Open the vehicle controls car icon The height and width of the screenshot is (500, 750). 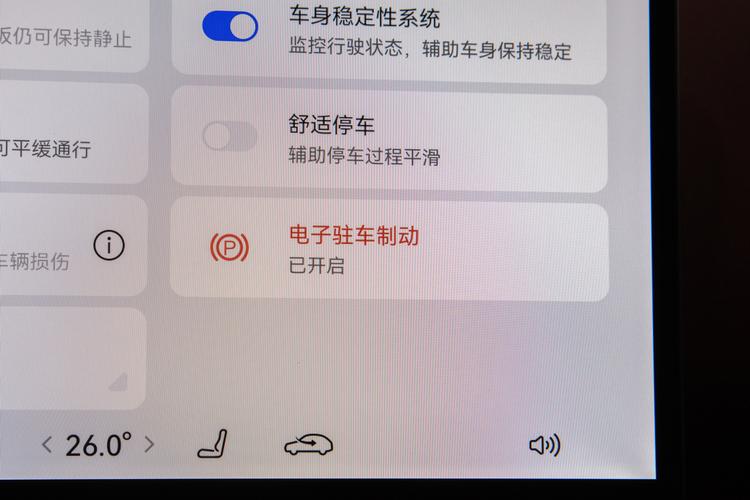[x=308, y=445]
